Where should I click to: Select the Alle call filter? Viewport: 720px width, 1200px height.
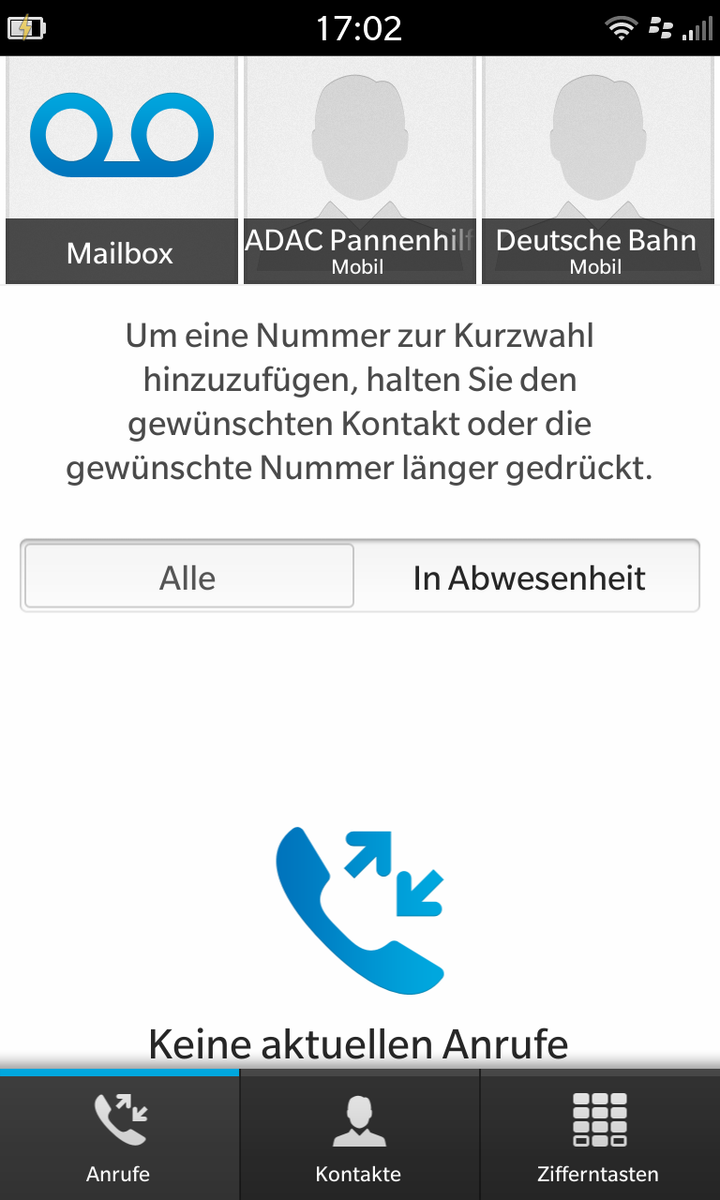pos(189,576)
